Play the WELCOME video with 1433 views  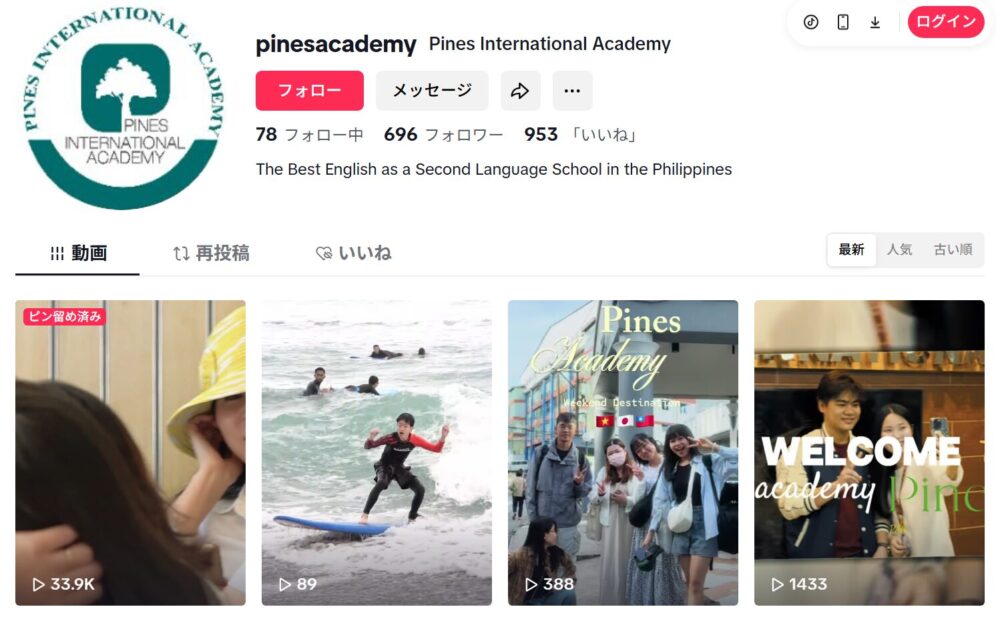pyautogui.click(x=868, y=452)
